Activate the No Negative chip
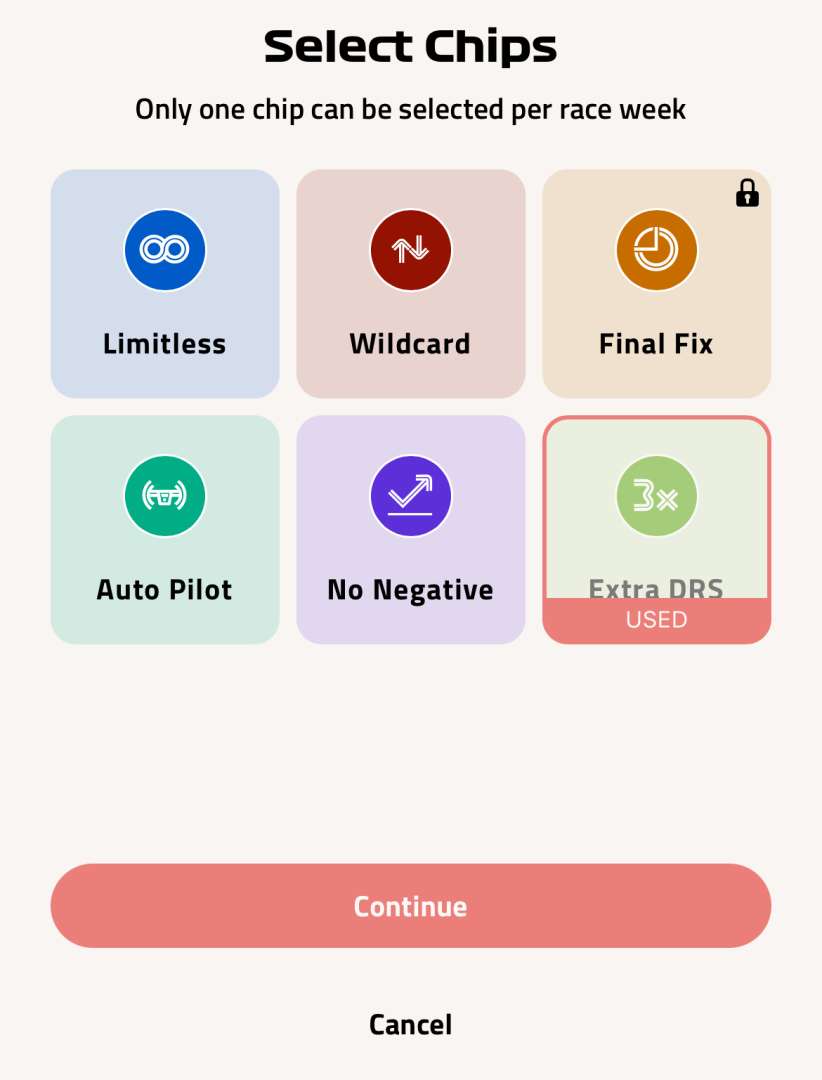This screenshot has width=822, height=1080. 411,530
